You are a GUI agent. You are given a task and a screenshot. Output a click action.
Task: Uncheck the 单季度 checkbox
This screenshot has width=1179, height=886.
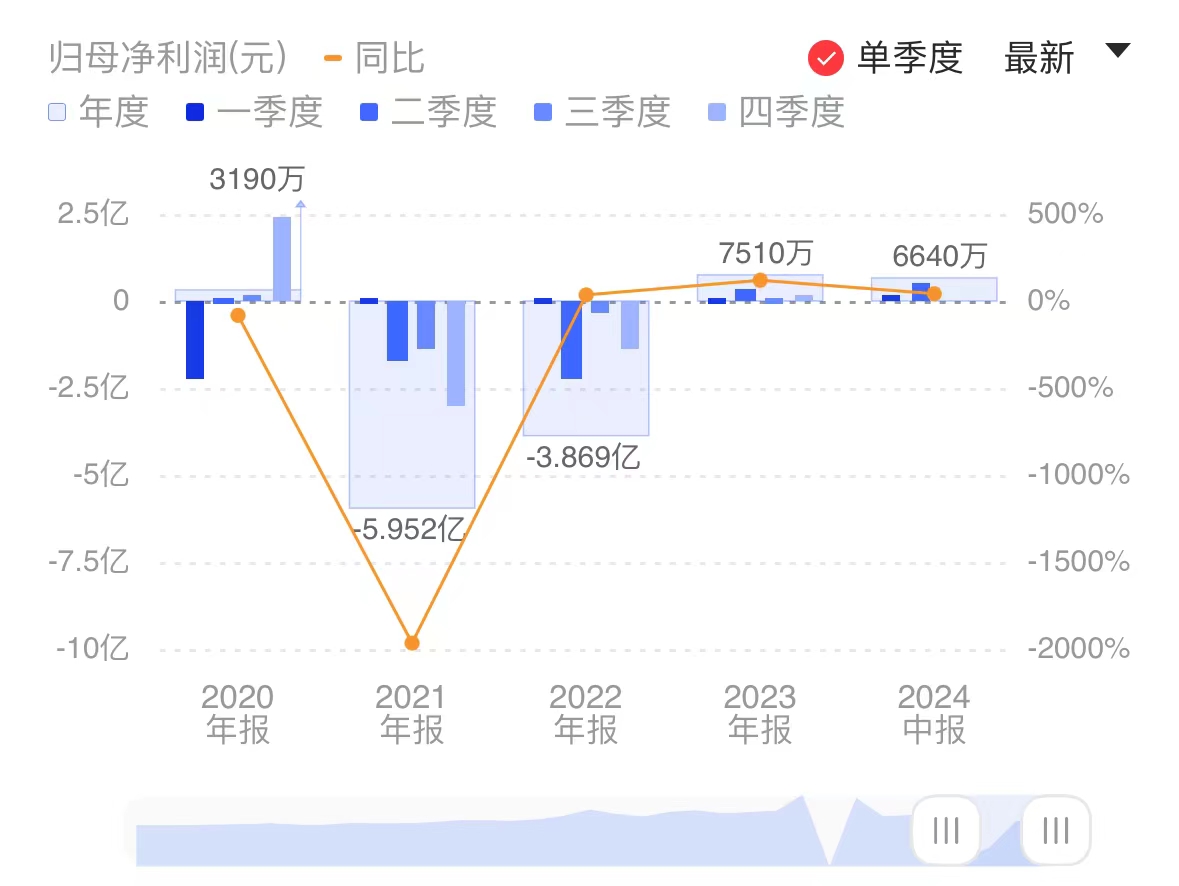[x=826, y=59]
